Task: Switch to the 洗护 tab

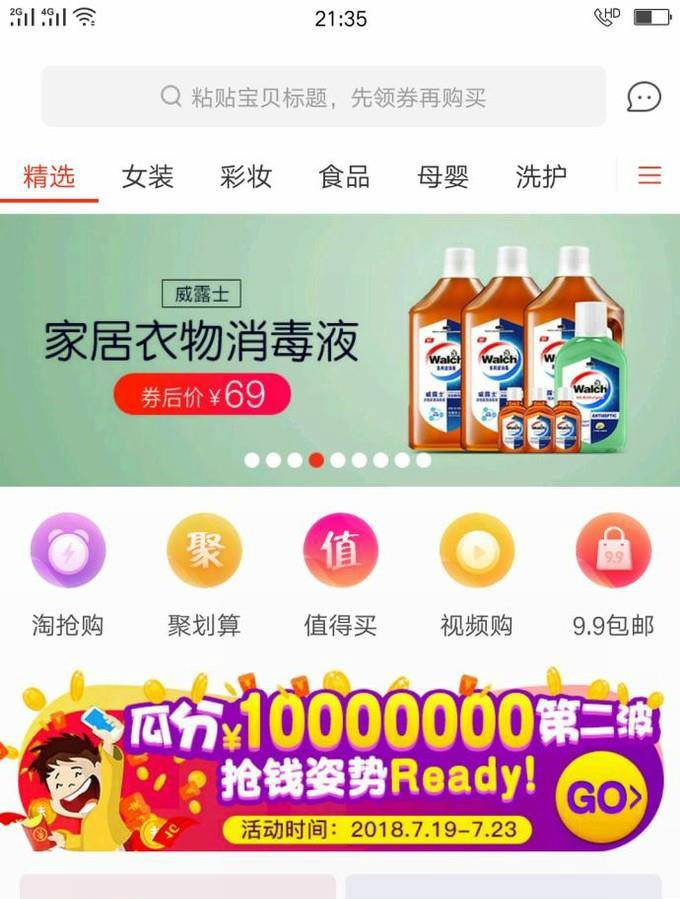Action: (x=541, y=177)
